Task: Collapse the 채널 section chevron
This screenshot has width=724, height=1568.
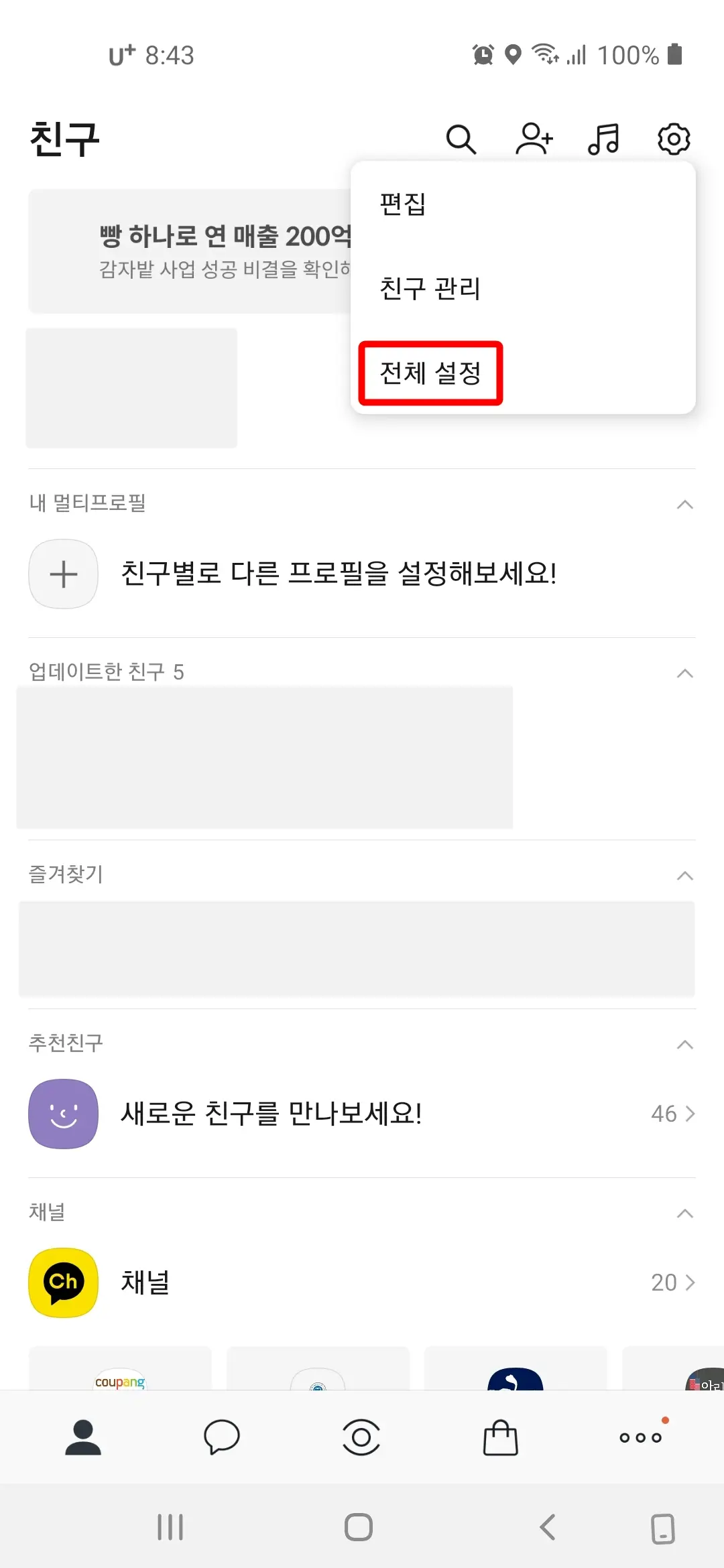Action: tap(684, 1213)
